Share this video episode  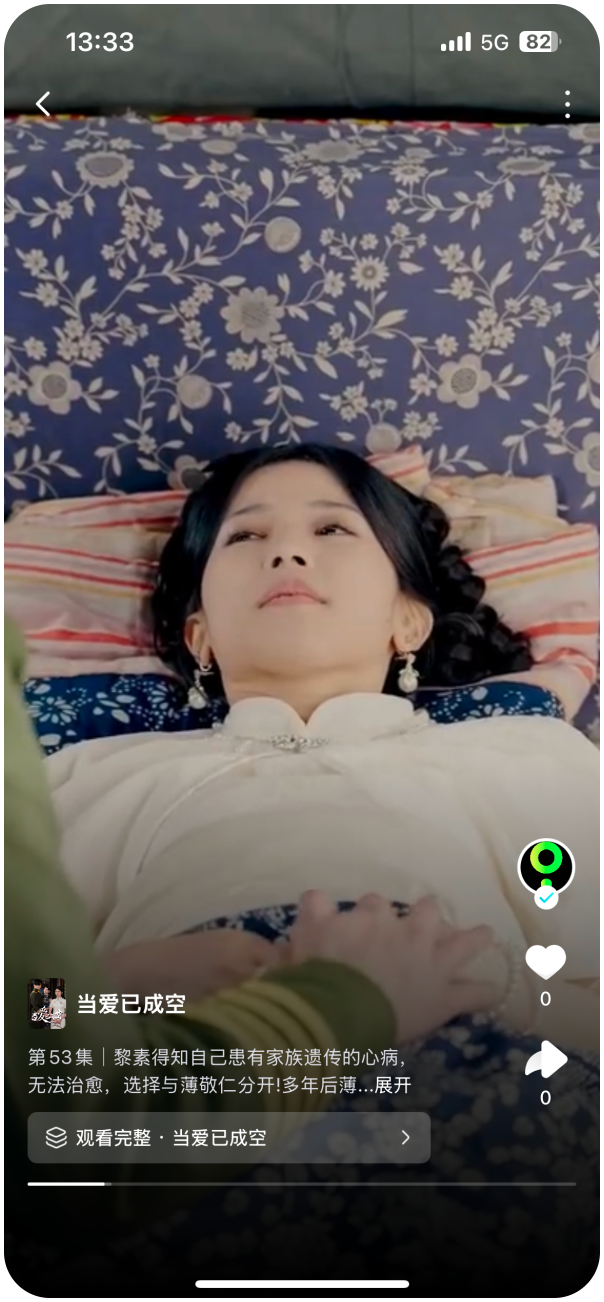(546, 1060)
